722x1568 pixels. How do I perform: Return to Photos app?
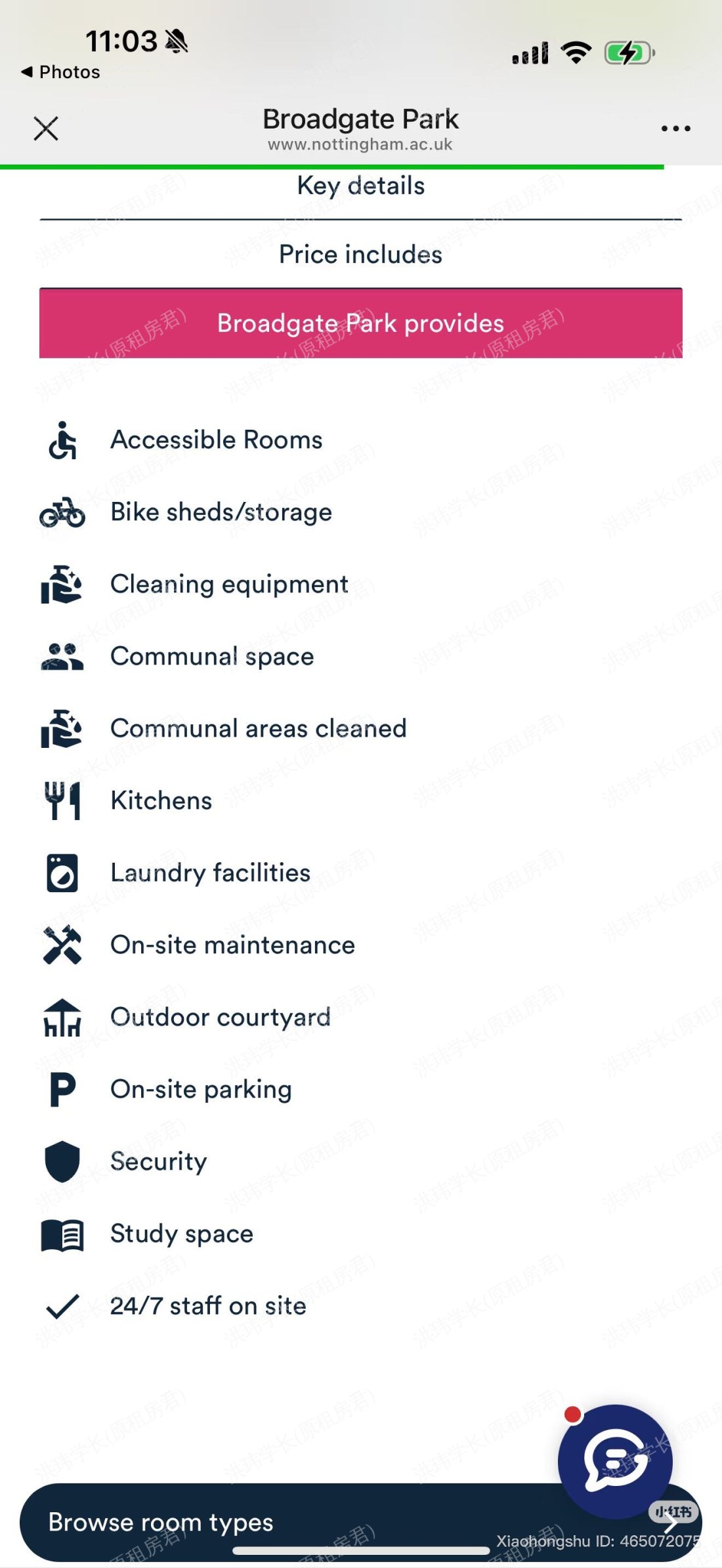coord(61,72)
